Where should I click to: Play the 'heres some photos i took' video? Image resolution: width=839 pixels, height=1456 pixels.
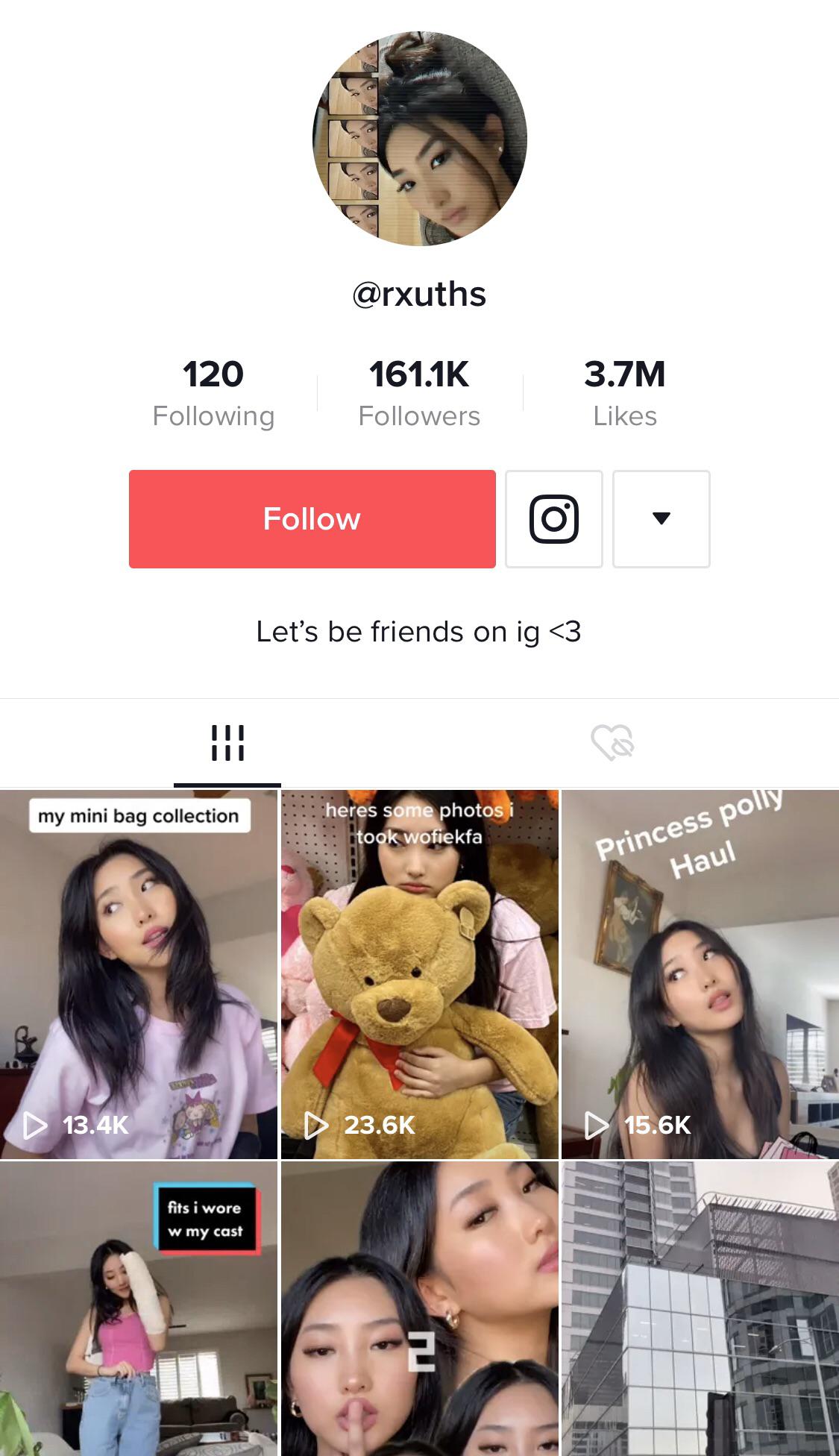(419, 974)
